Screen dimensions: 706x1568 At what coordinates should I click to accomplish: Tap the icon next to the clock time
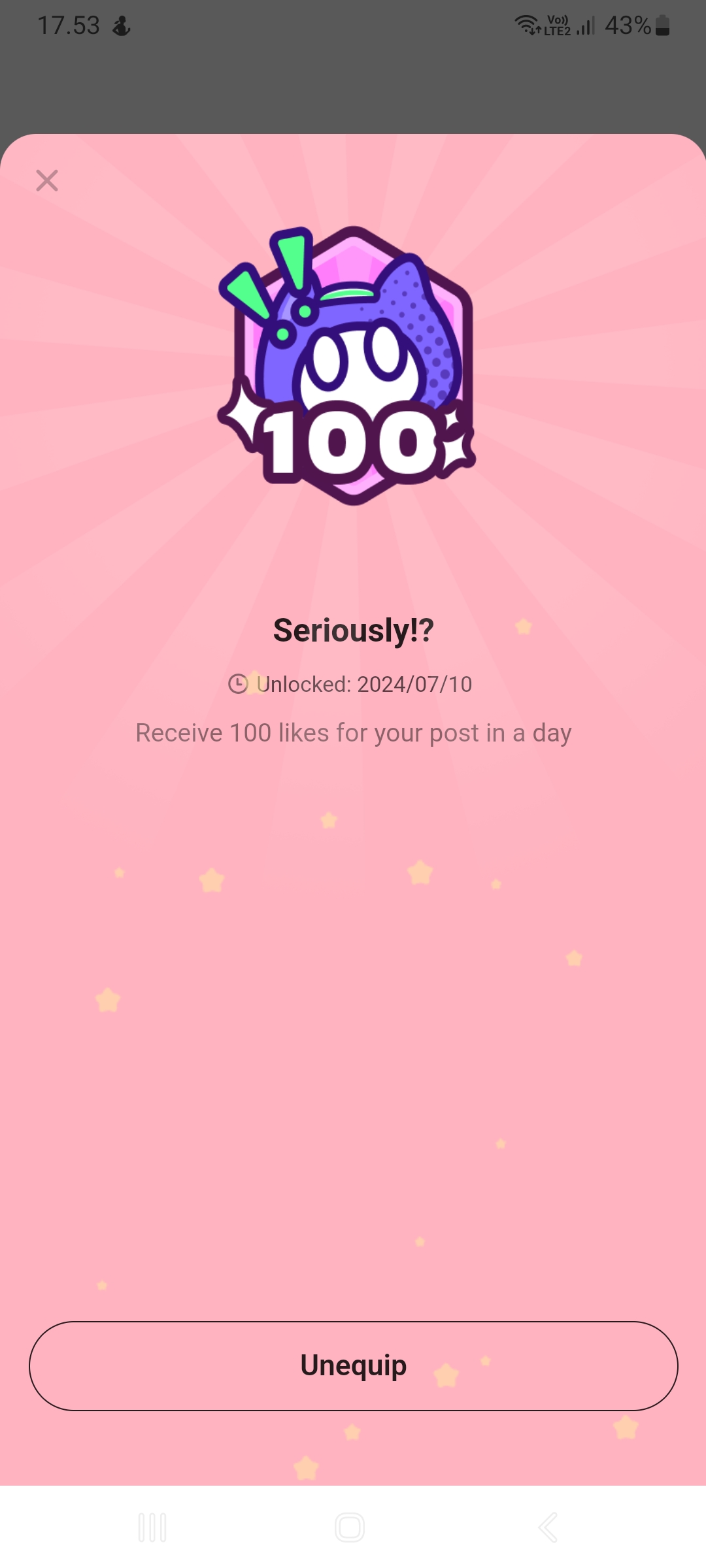pyautogui.click(x=121, y=26)
